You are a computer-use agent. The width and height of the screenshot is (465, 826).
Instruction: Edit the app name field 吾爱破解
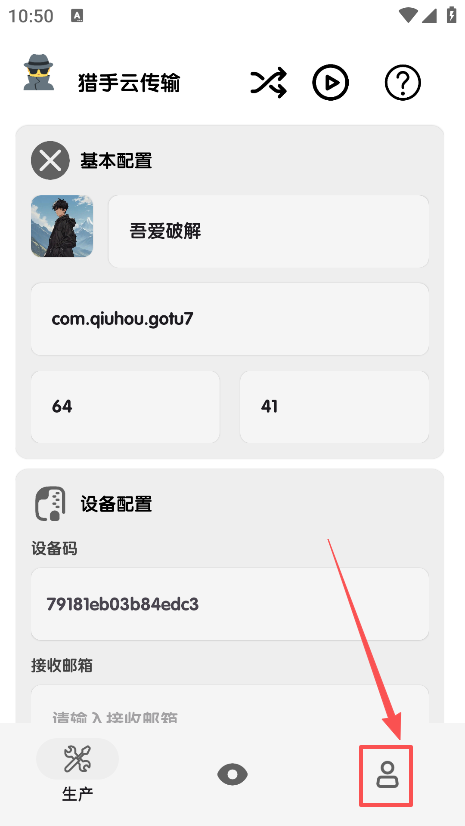coord(269,231)
